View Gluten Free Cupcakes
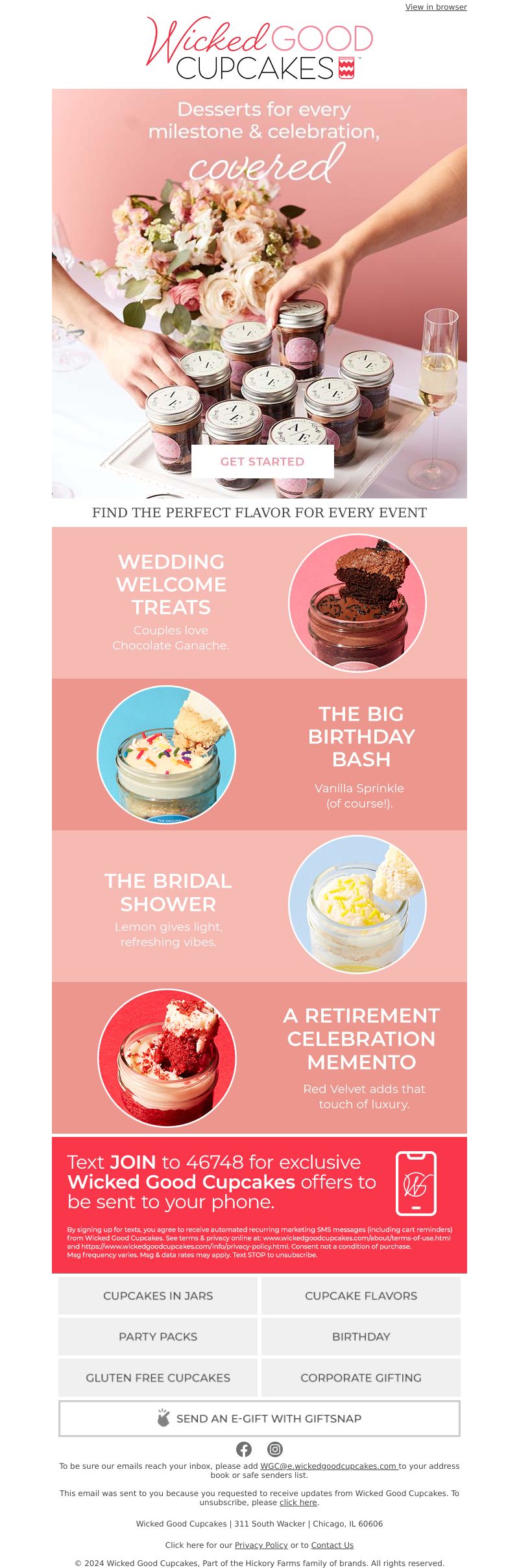519x1568 pixels. coord(158,1377)
